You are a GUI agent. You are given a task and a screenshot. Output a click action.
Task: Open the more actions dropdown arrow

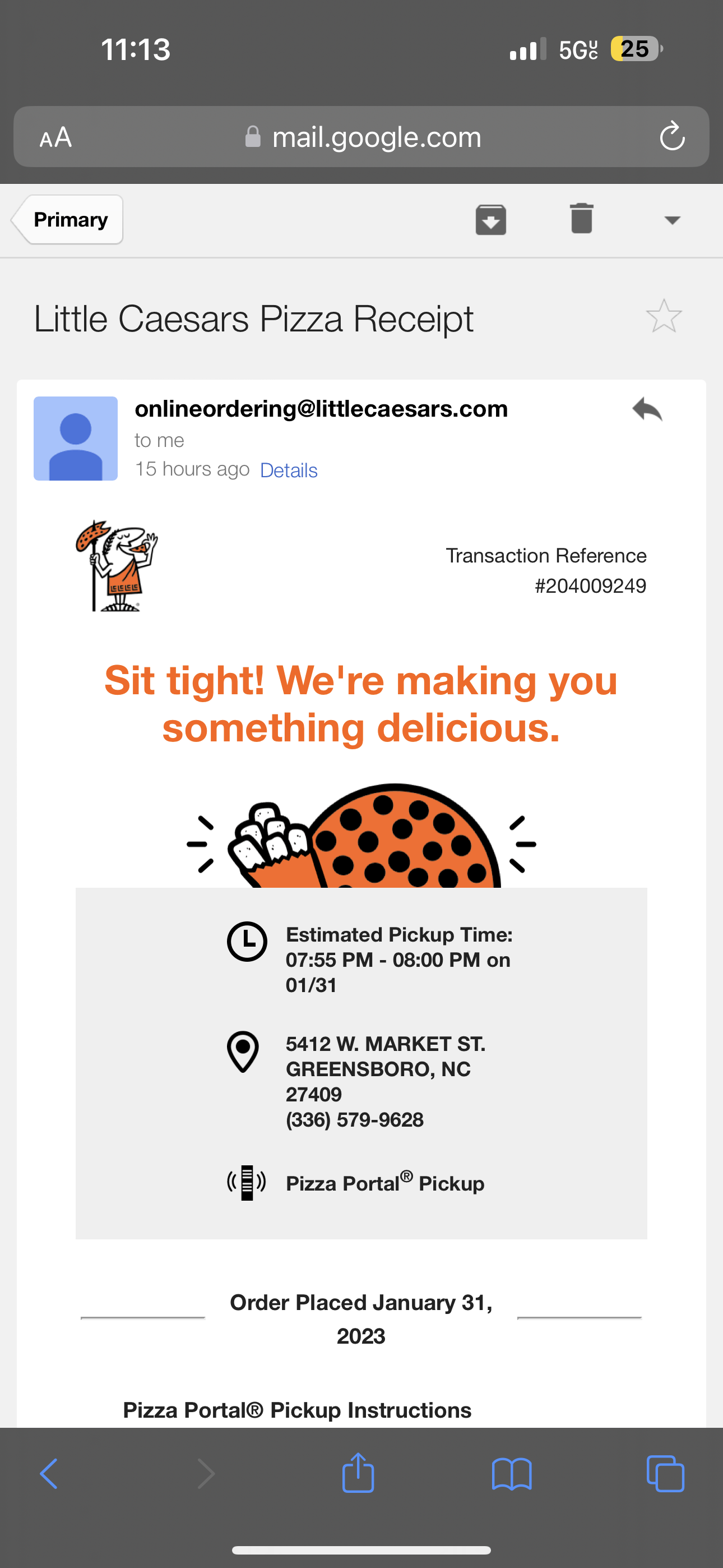point(672,220)
